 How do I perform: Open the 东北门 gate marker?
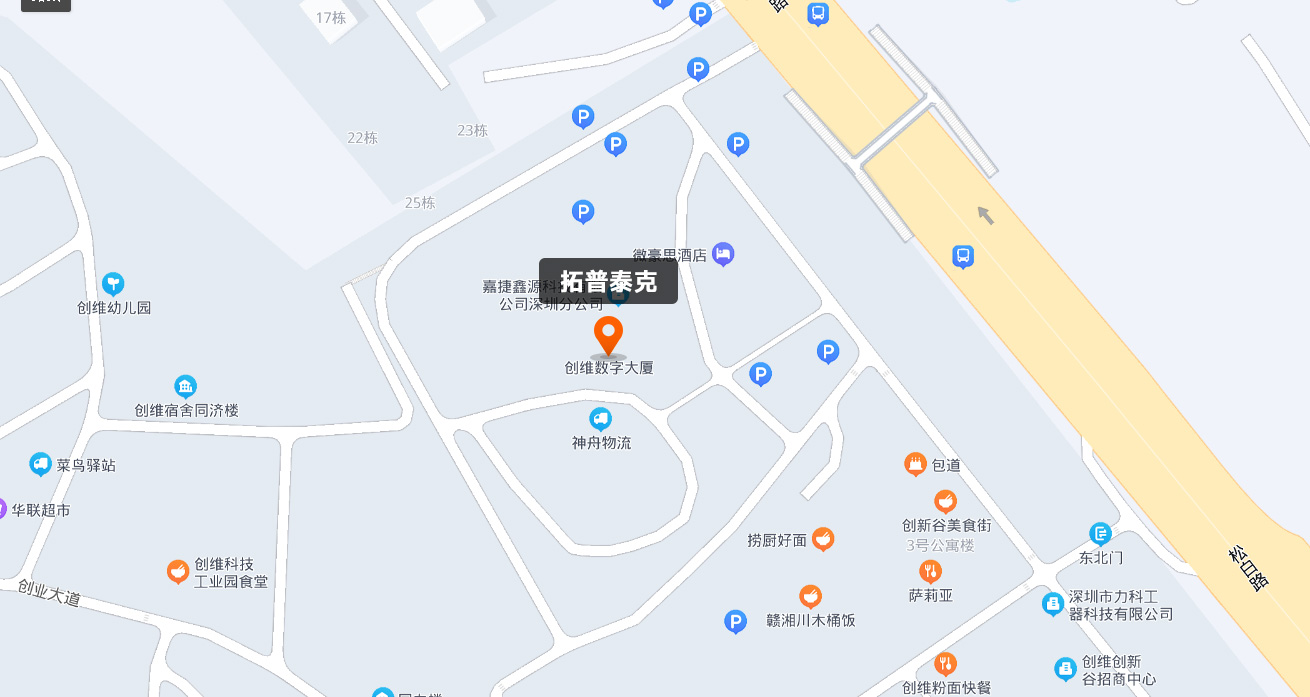click(x=1100, y=533)
